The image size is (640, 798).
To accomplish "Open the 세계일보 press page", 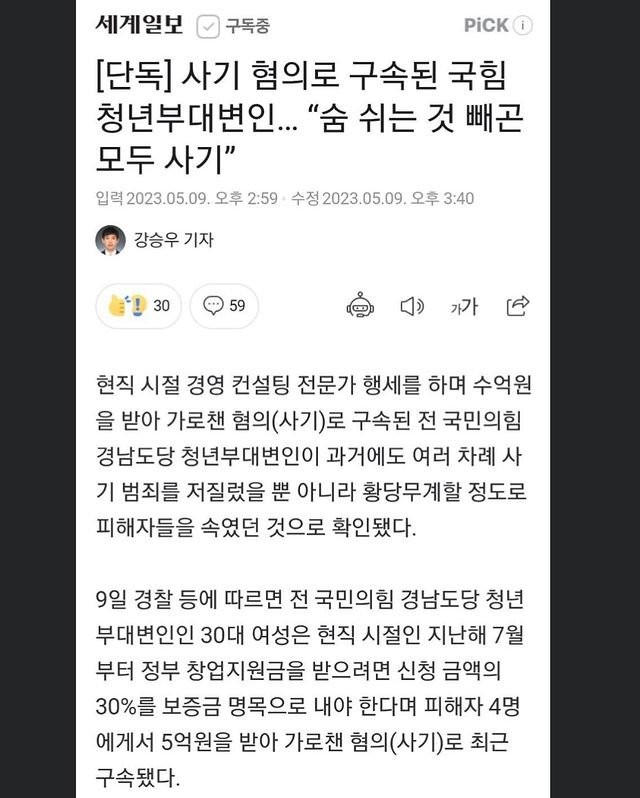I will click(x=138, y=25).
